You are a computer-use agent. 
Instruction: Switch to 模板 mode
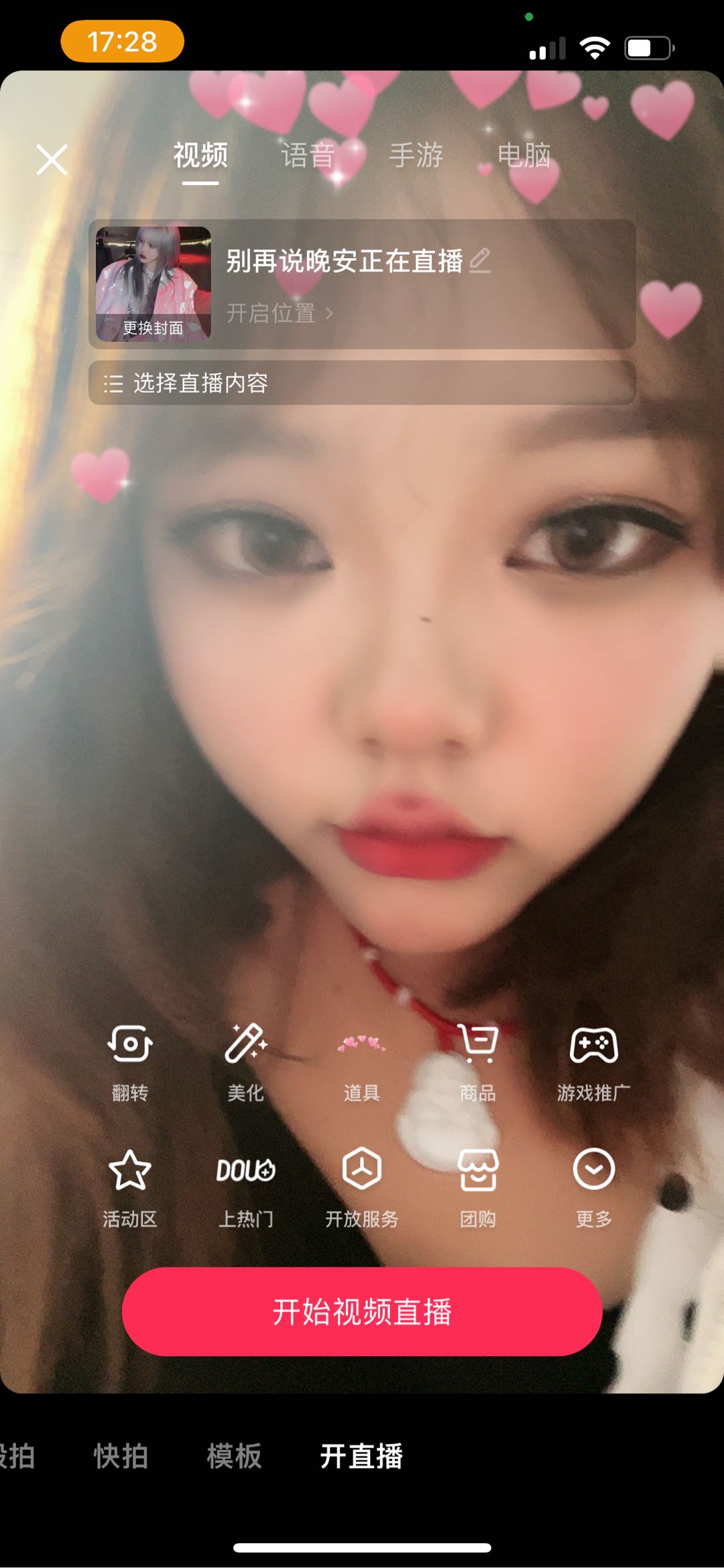click(234, 1456)
